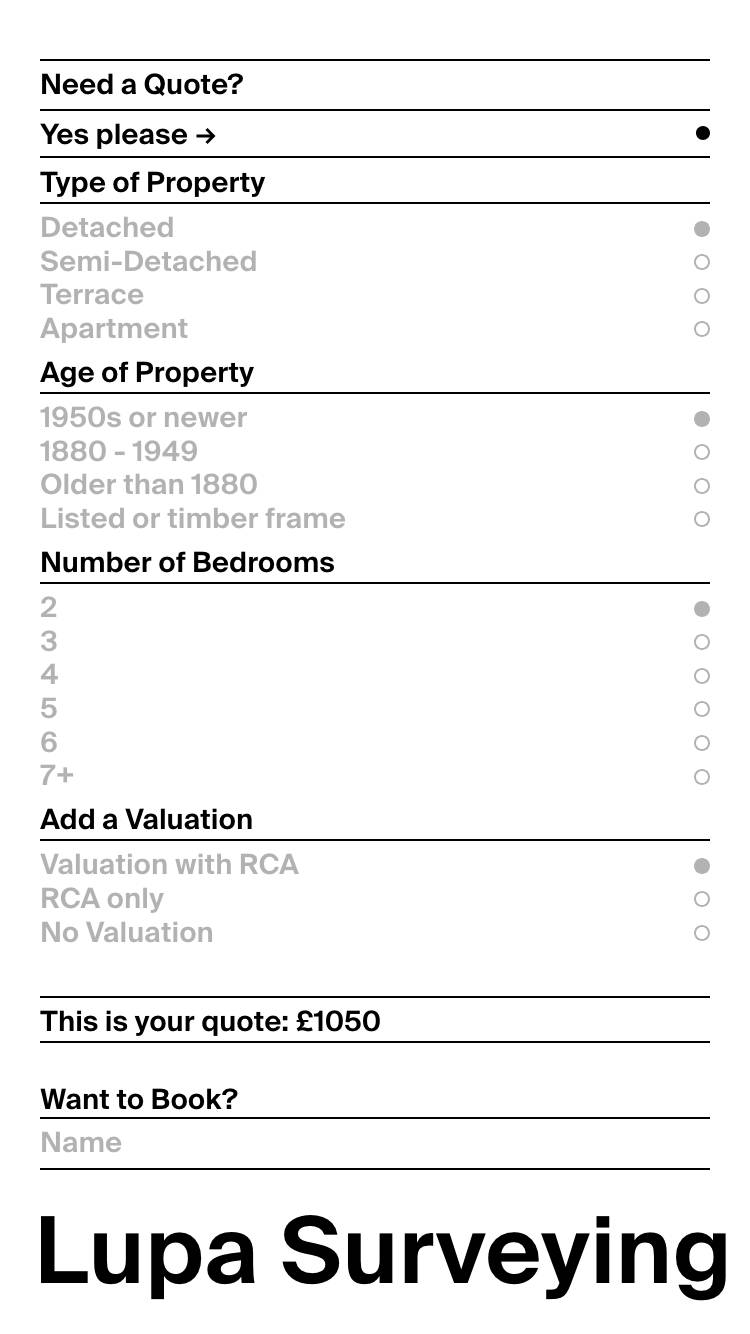The height and width of the screenshot is (1334, 750).
Task: Select Older than 1880 option
Action: point(375,485)
